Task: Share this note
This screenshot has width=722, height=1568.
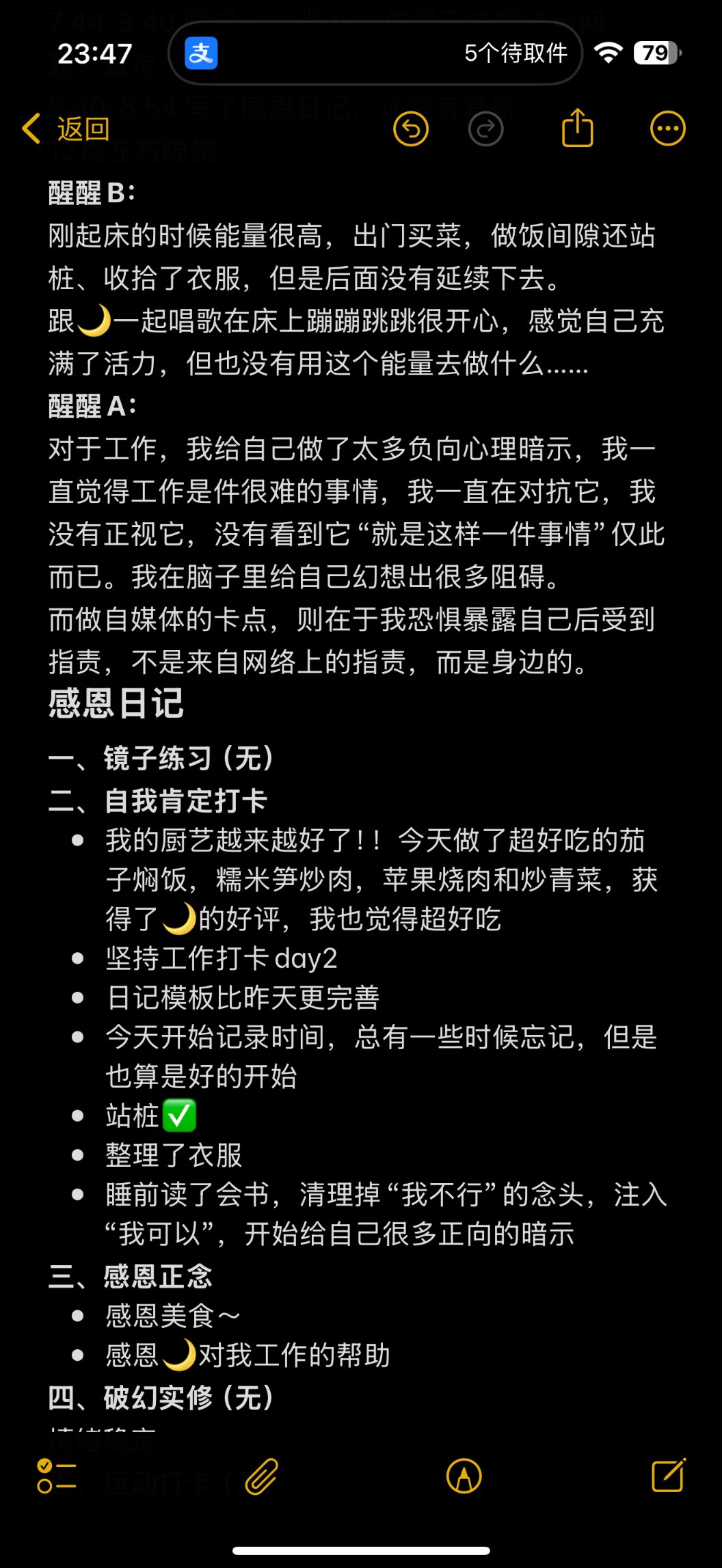Action: tap(578, 129)
